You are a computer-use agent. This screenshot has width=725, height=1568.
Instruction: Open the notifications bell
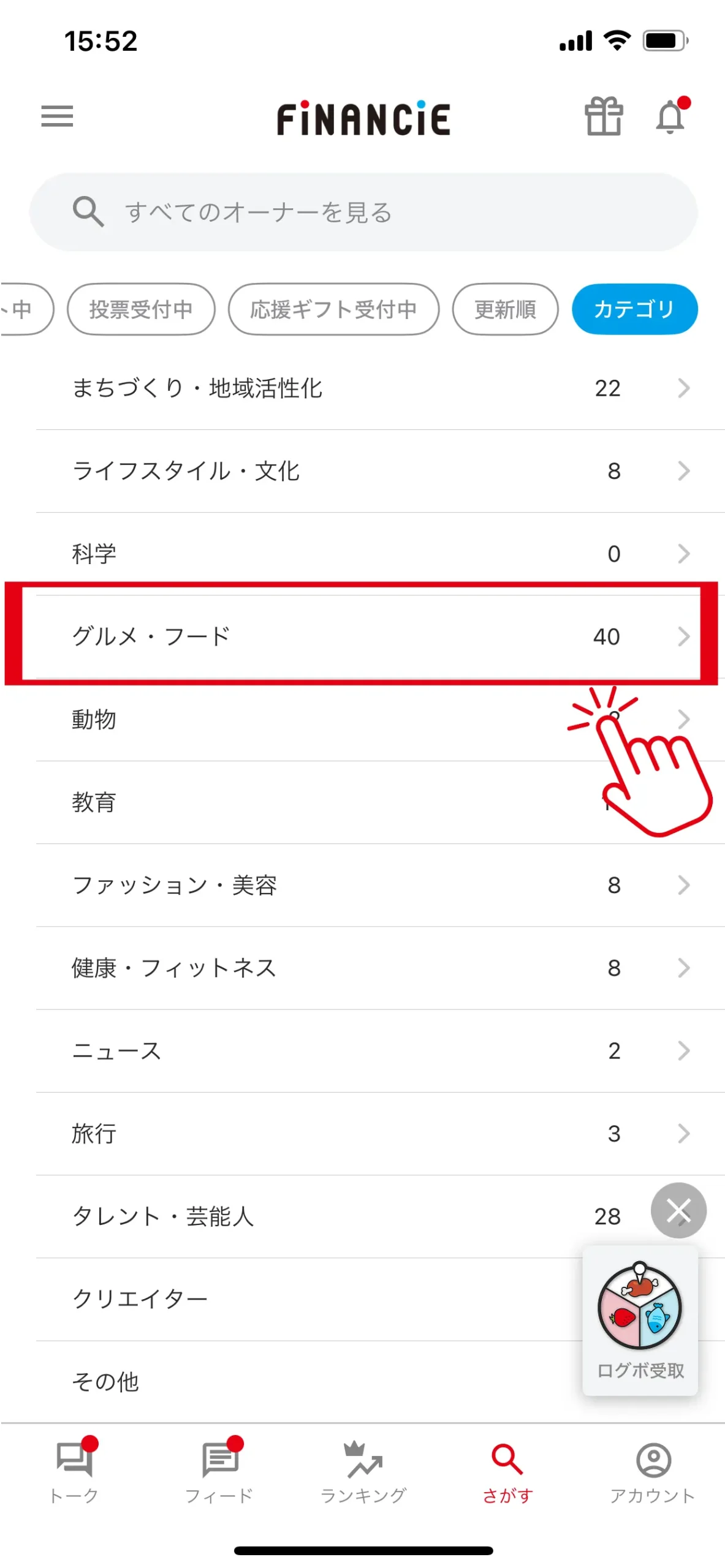(x=670, y=116)
